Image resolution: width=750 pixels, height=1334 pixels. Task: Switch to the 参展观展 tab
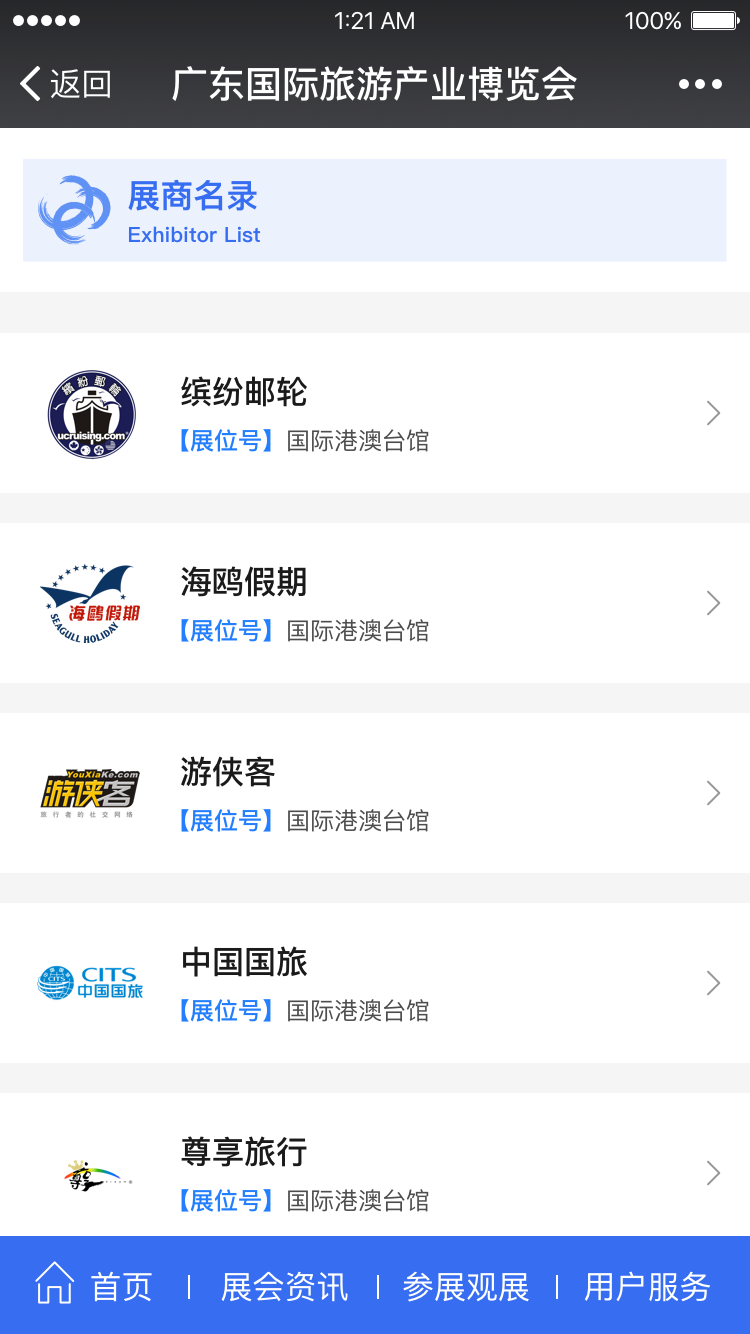(466, 1287)
